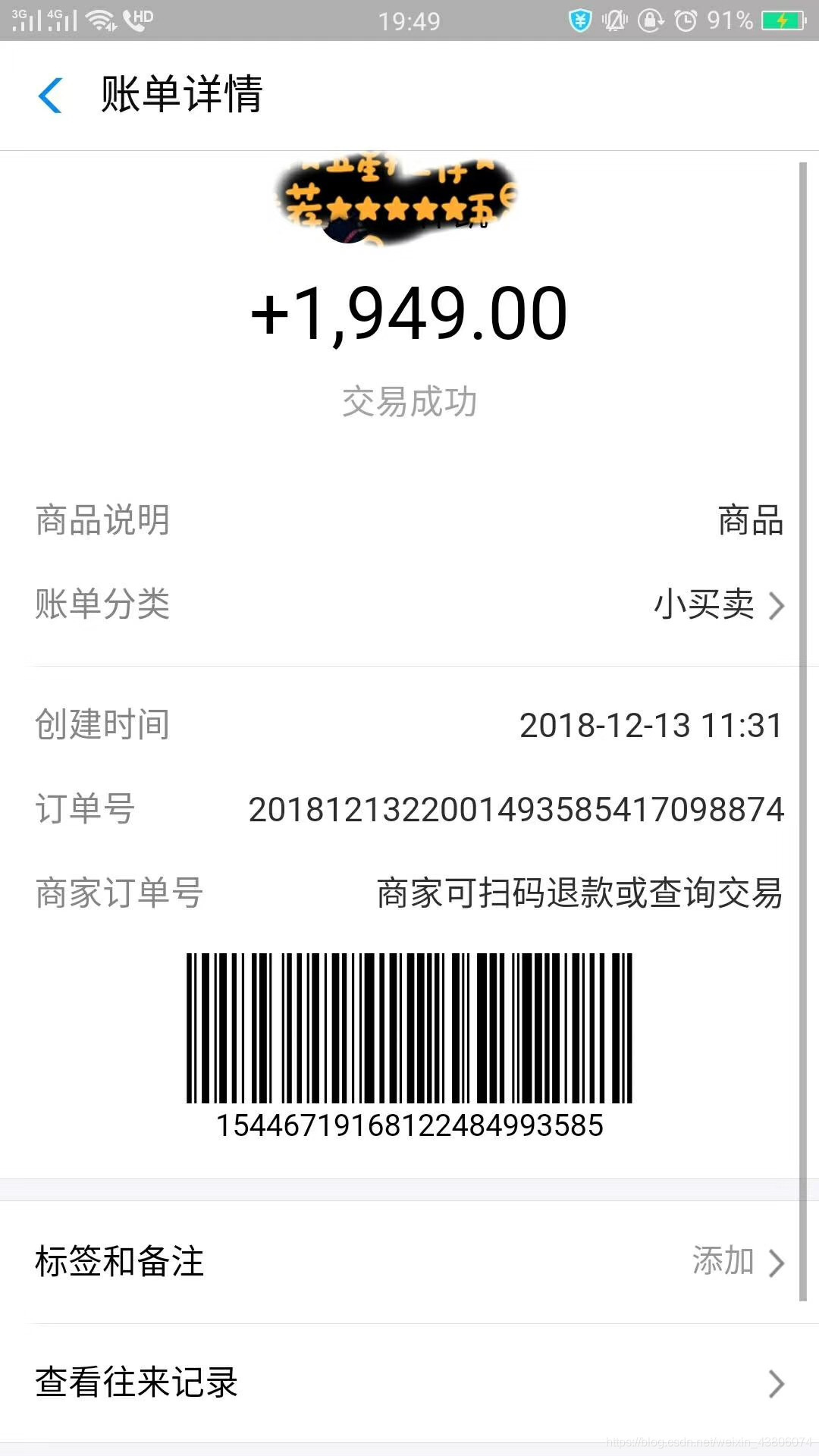Tap the +1,949.00 amount display
Screen dimensions: 819x1456
point(409,312)
